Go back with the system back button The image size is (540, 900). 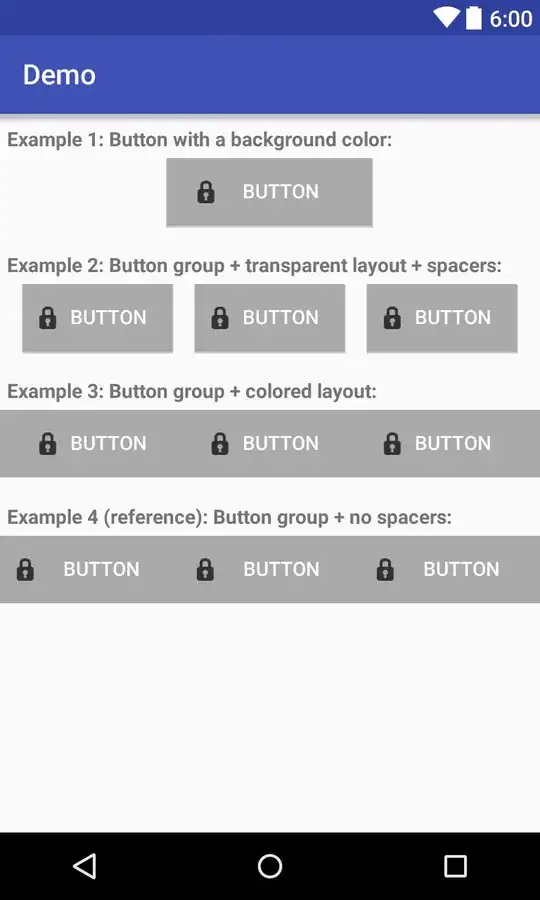coord(85,866)
